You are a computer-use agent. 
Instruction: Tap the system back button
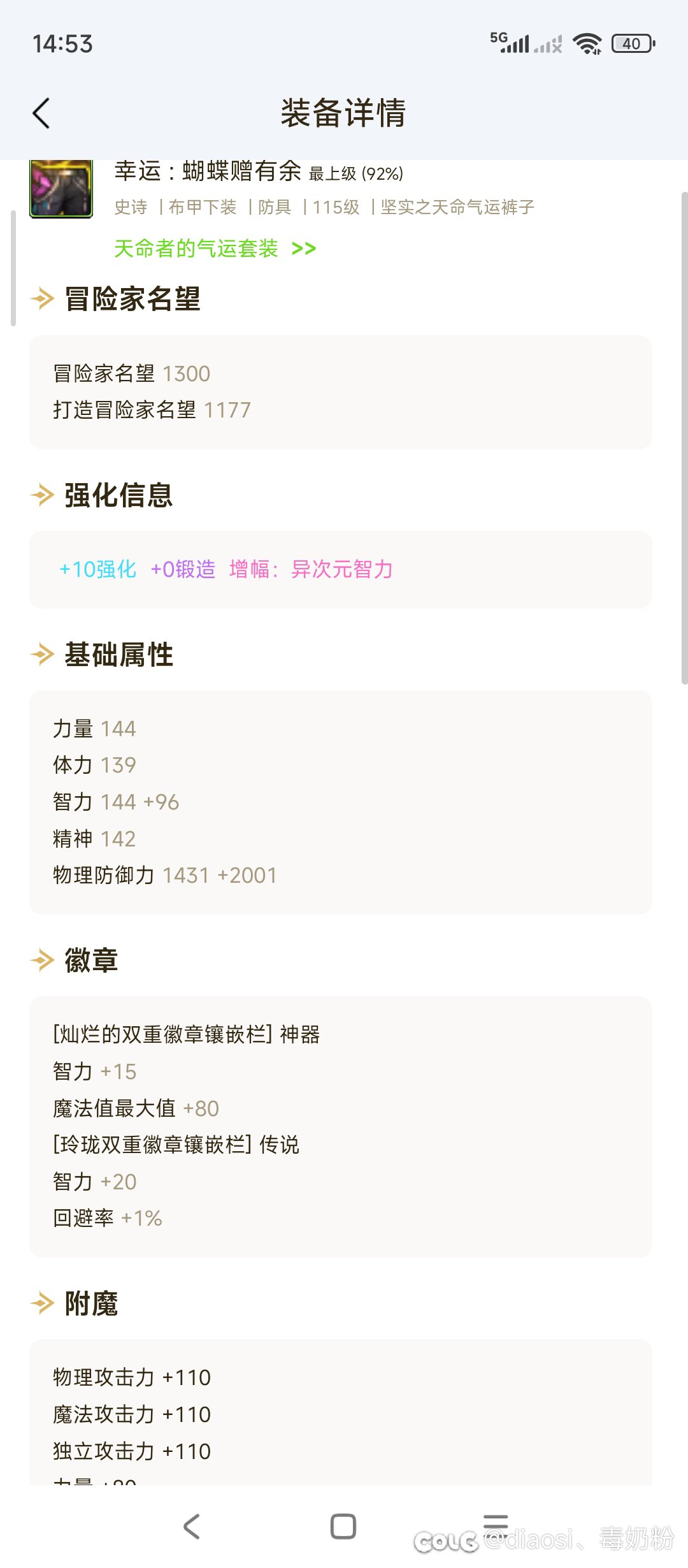click(192, 1527)
